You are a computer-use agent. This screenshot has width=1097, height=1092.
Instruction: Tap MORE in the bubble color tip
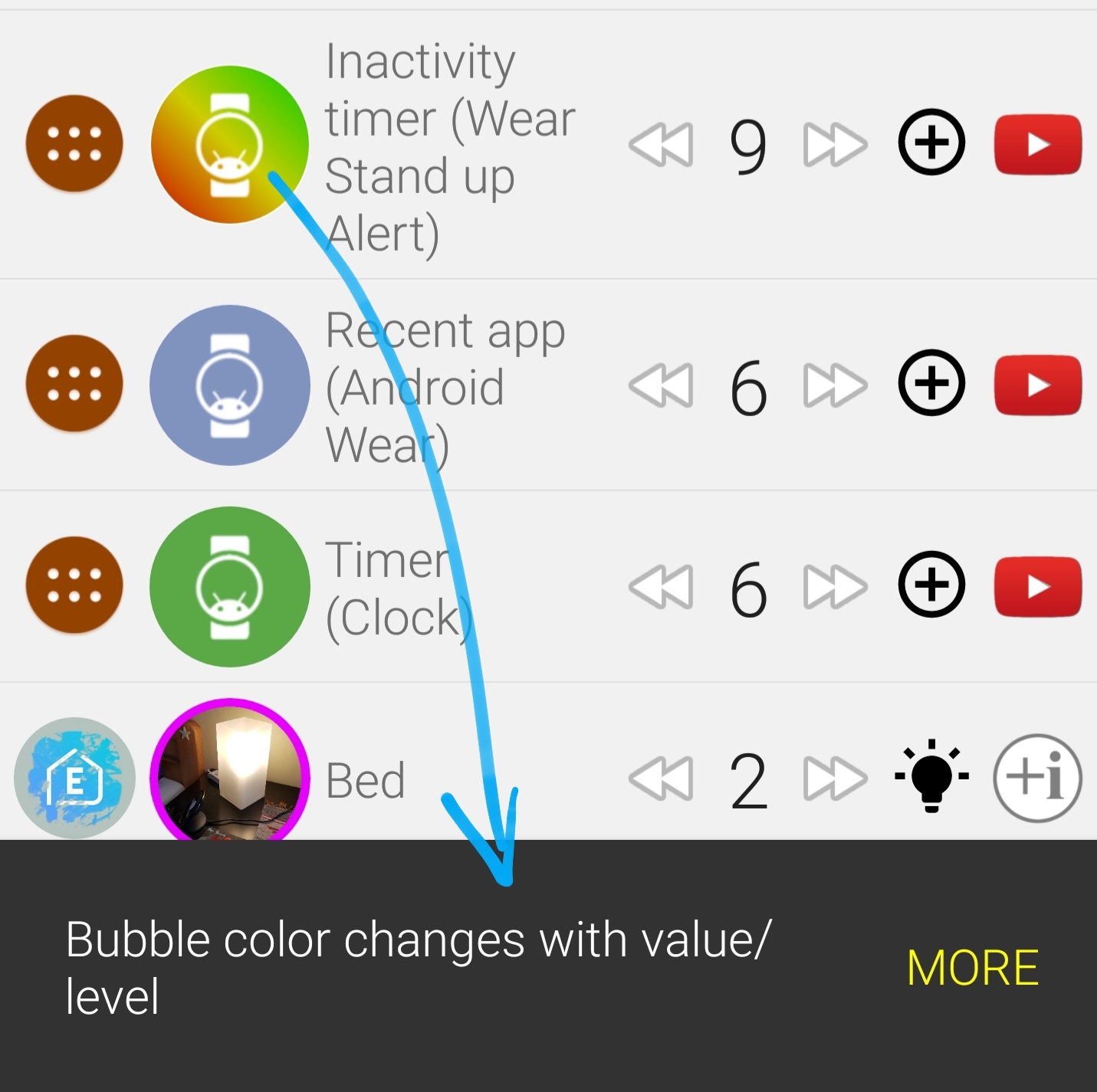click(972, 967)
